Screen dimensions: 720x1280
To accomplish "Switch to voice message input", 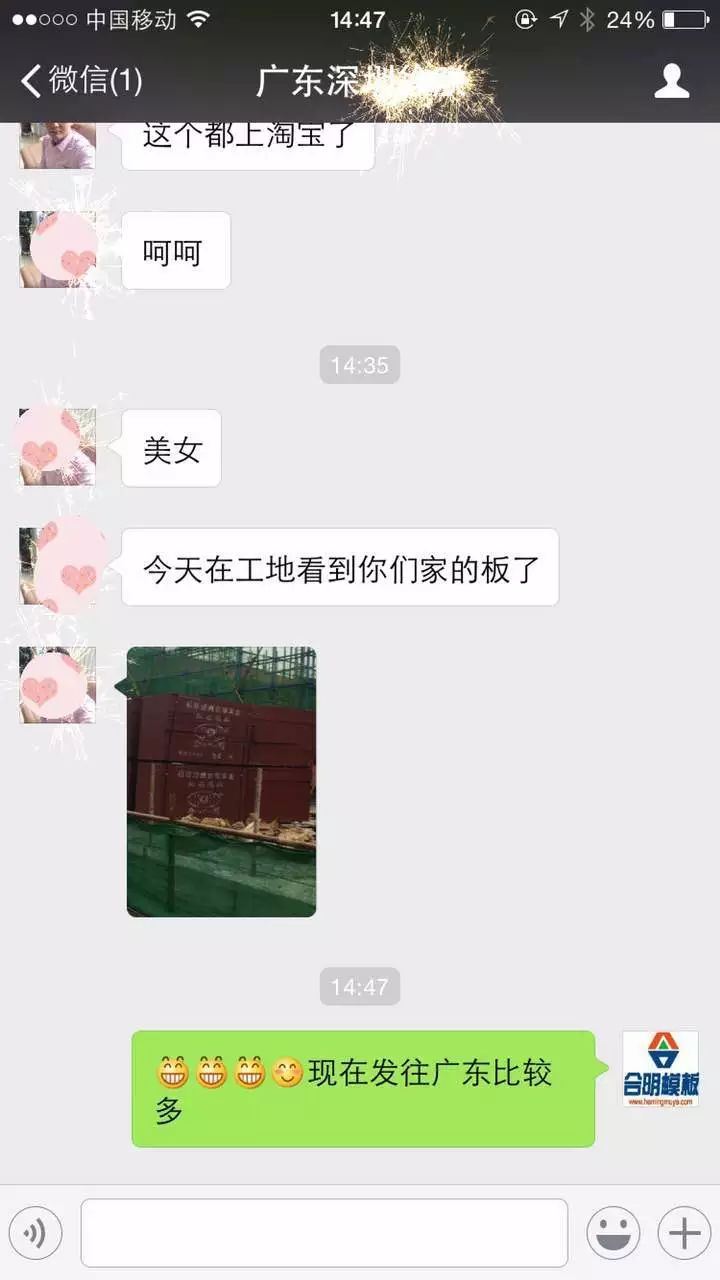I will tap(35, 1233).
